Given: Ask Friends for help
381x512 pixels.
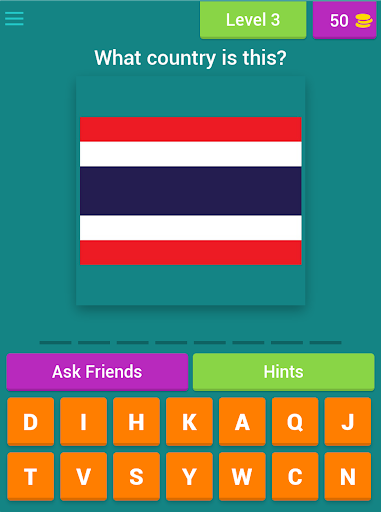Looking at the screenshot, I should click(x=97, y=372).
